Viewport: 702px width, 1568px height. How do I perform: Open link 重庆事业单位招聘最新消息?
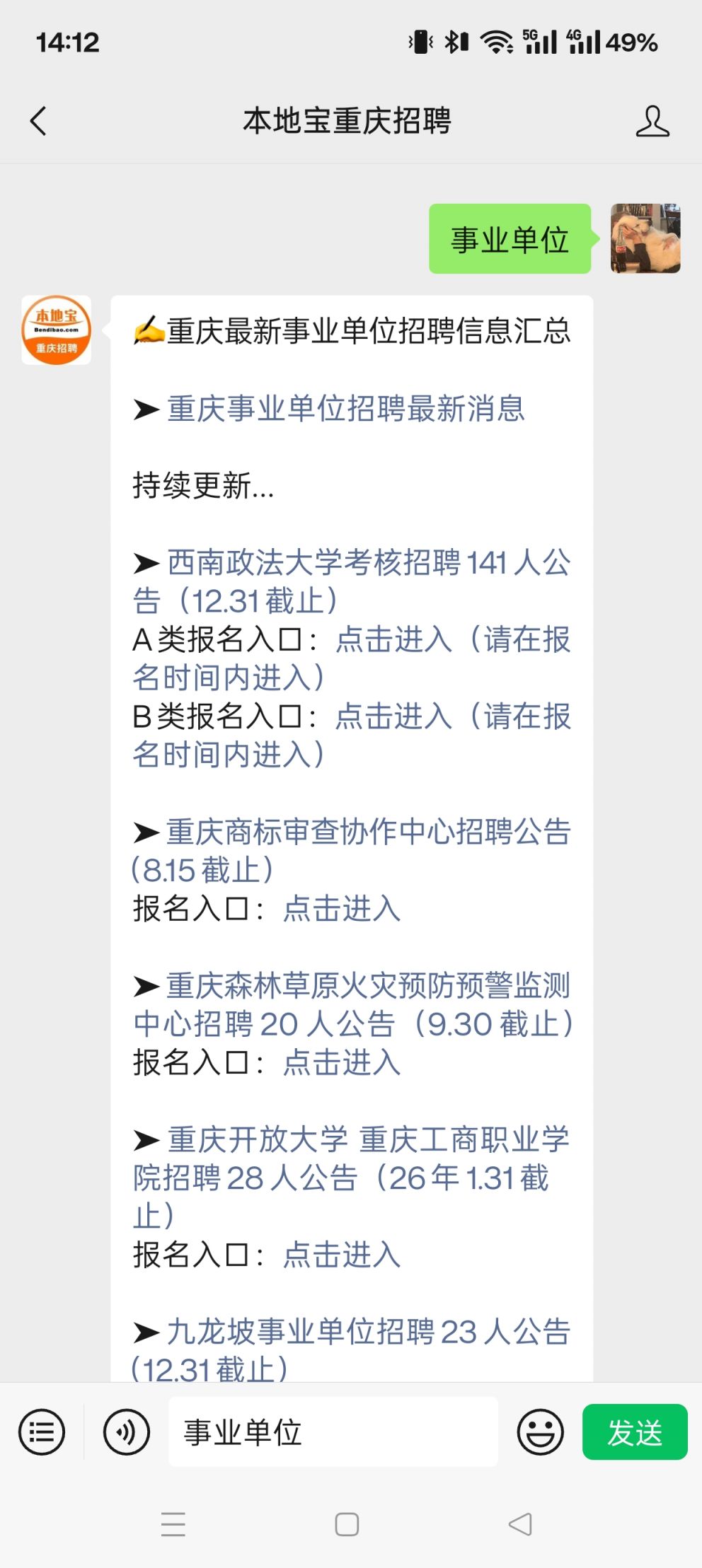[x=345, y=409]
